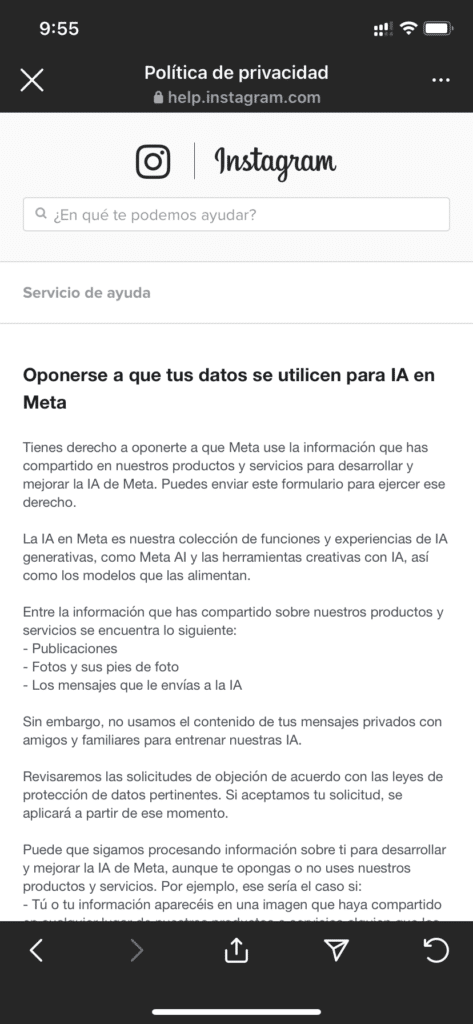Viewport: 473px width, 1024px height.
Task: Tap the help search field
Action: (x=236, y=214)
